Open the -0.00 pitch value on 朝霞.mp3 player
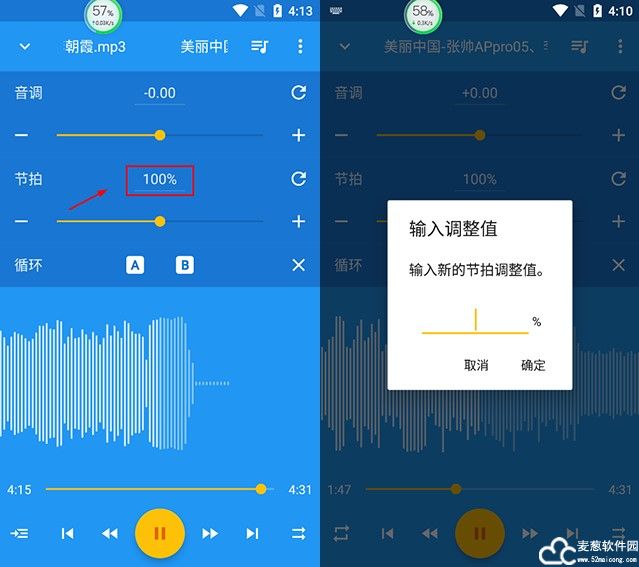 point(159,93)
